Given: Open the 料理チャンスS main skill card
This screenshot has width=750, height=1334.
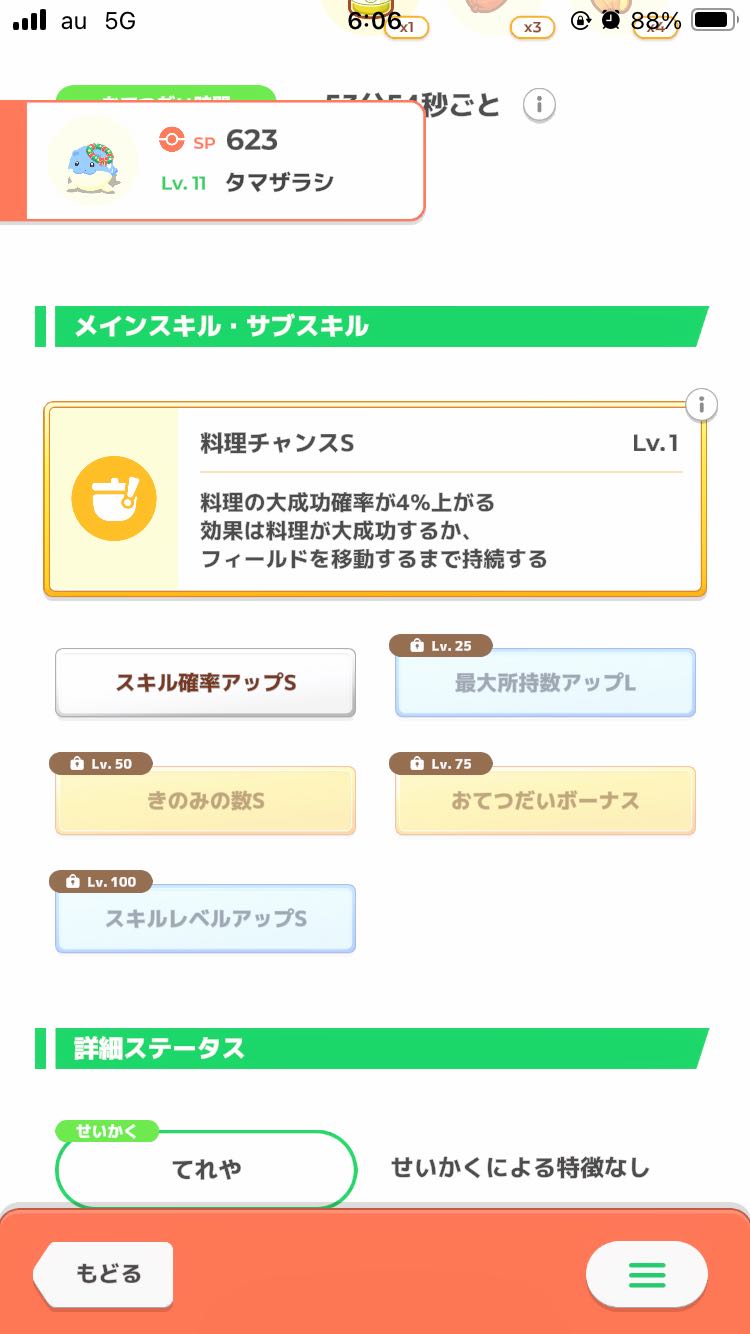Looking at the screenshot, I should pyautogui.click(x=375, y=500).
